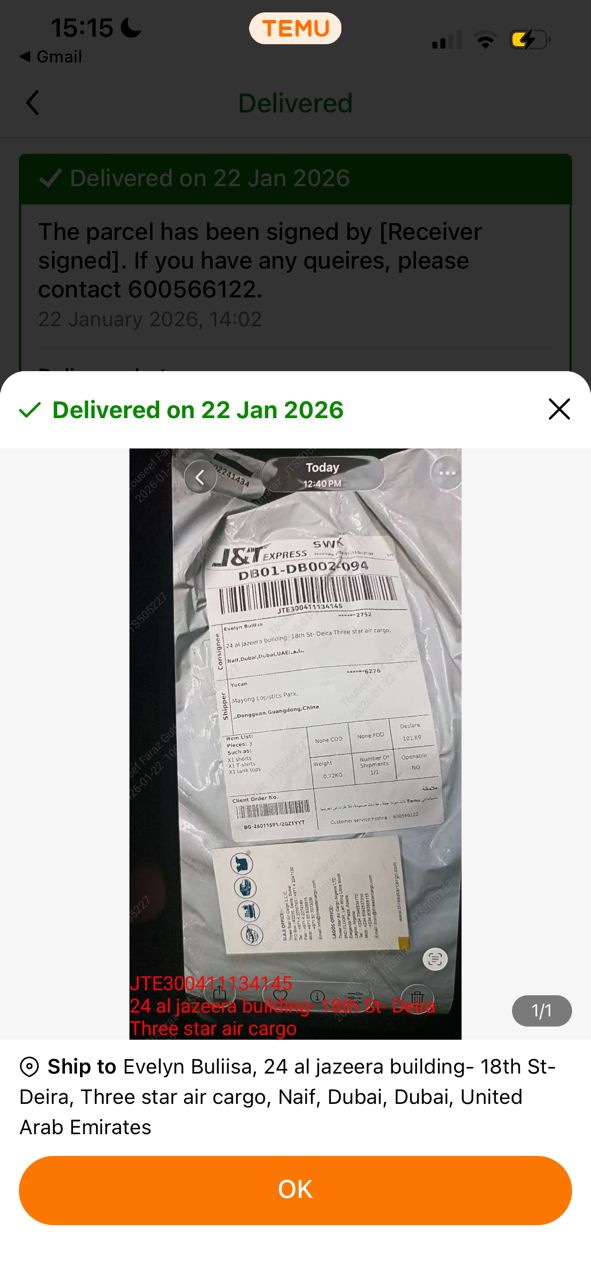The width and height of the screenshot is (591, 1280).
Task: Open the delivery proof photo
Action: (295, 744)
